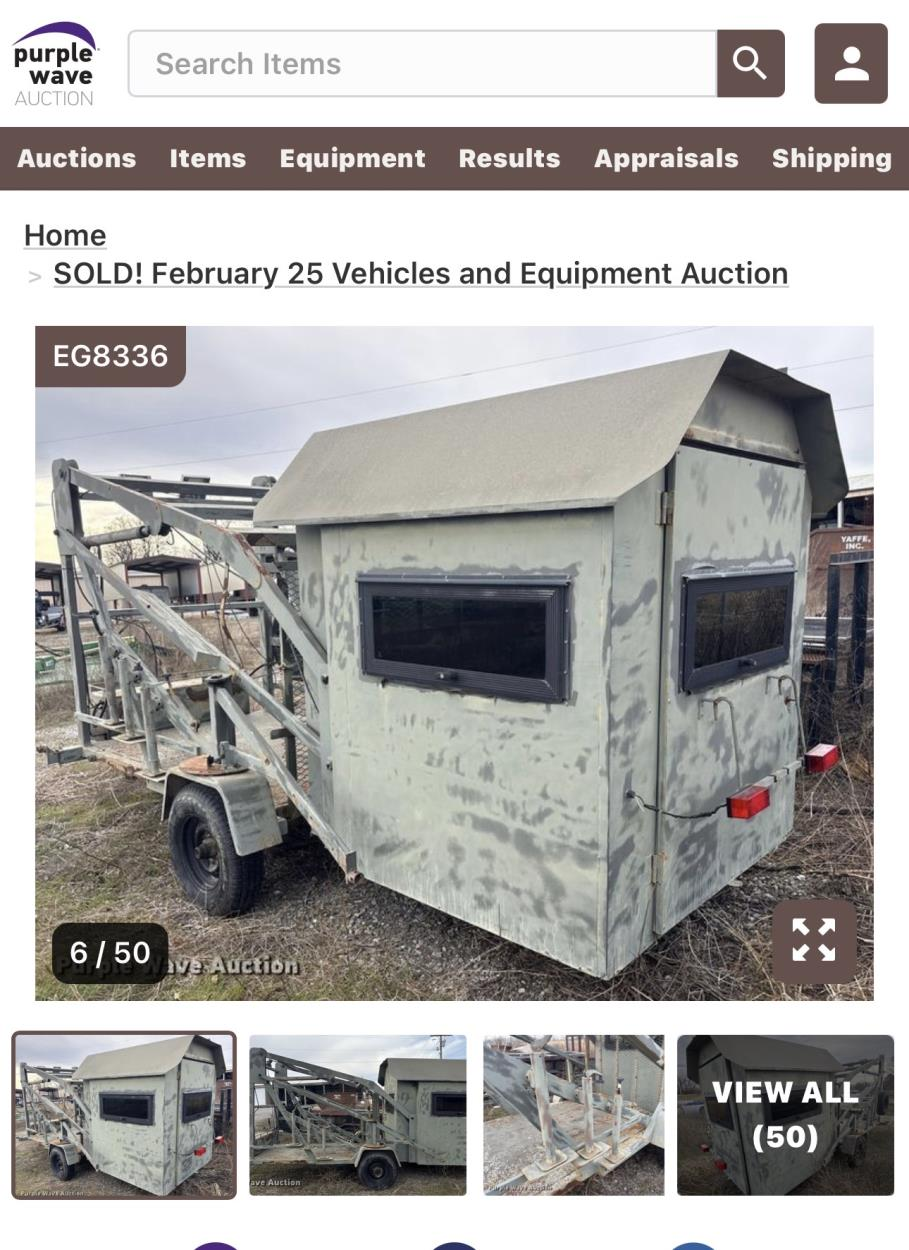The height and width of the screenshot is (1250, 909).
Task: Go to Purple Wave Auction homepage logo
Action: tap(56, 64)
